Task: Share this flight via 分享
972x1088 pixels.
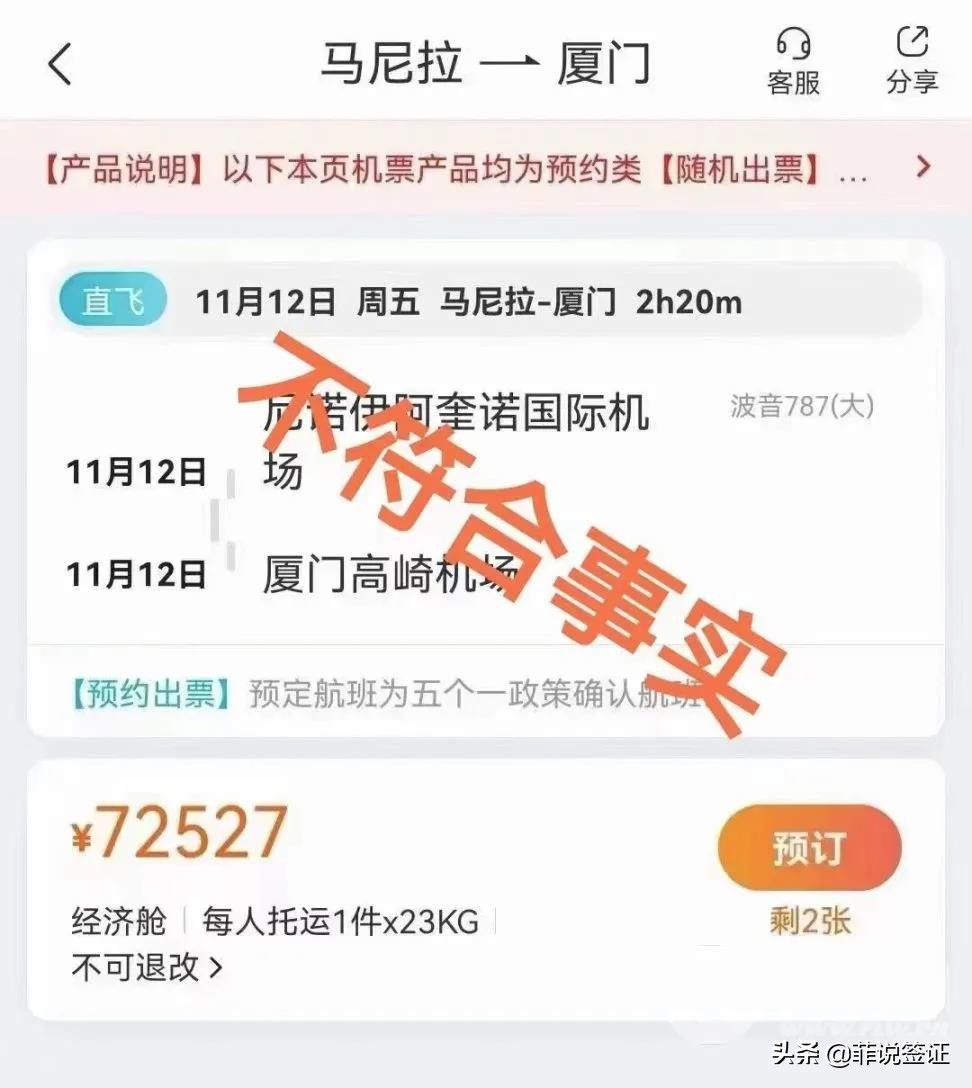Action: 912,61
